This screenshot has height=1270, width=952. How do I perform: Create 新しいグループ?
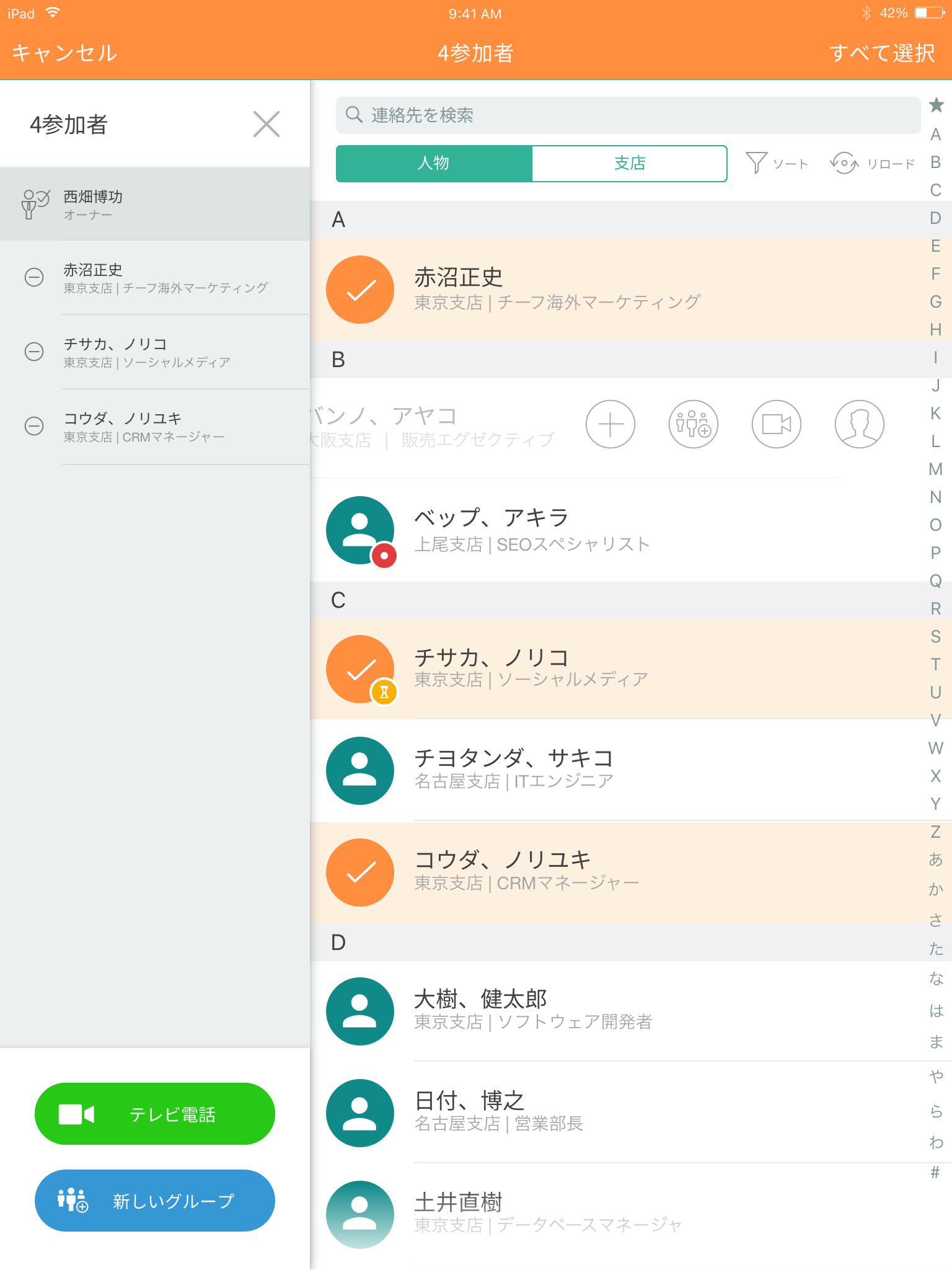(x=155, y=1201)
